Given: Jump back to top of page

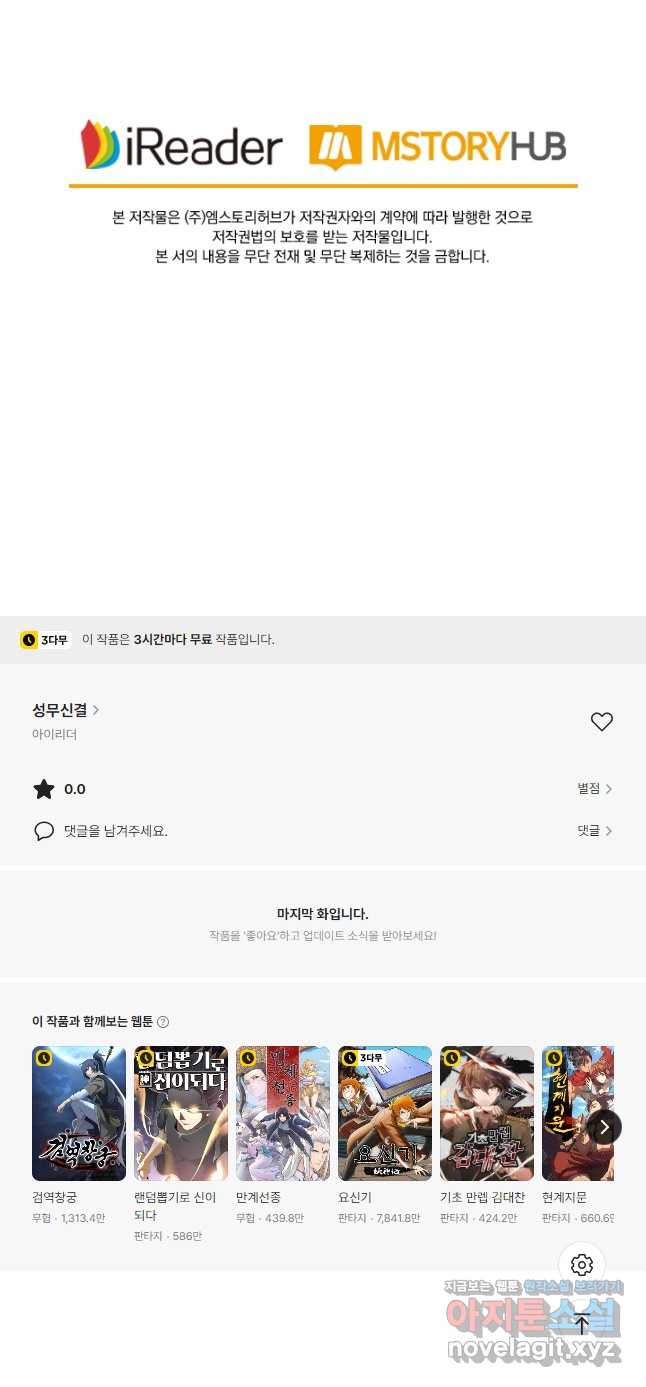Looking at the screenshot, I should [x=582, y=1324].
